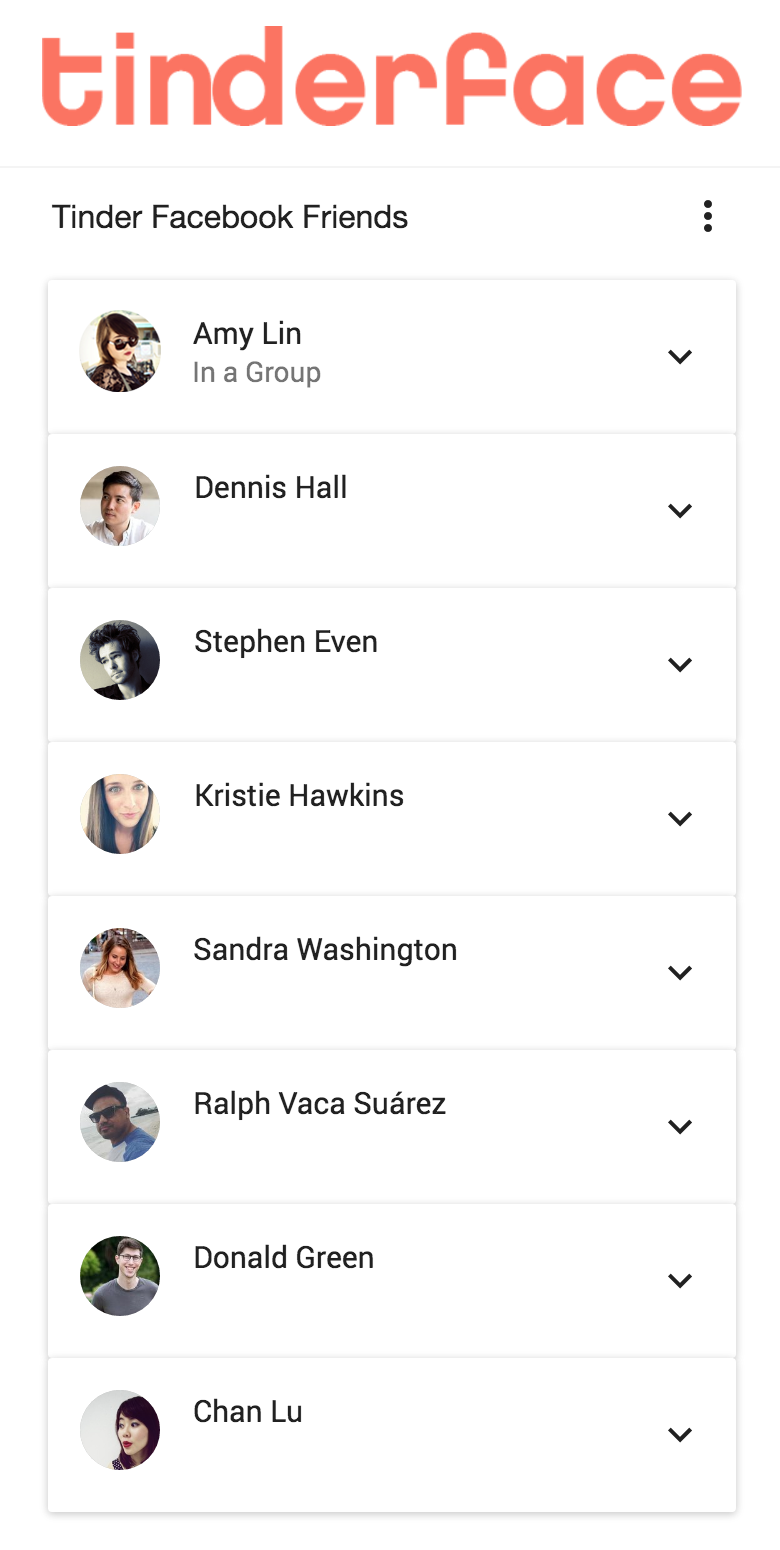The height and width of the screenshot is (1550, 780).
Task: Open the three-dot overflow menu
Action: coord(708,216)
